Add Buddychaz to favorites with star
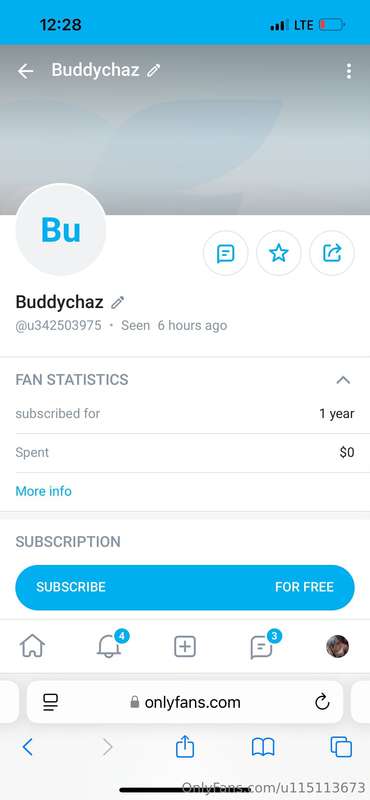The image size is (370, 800). [279, 253]
